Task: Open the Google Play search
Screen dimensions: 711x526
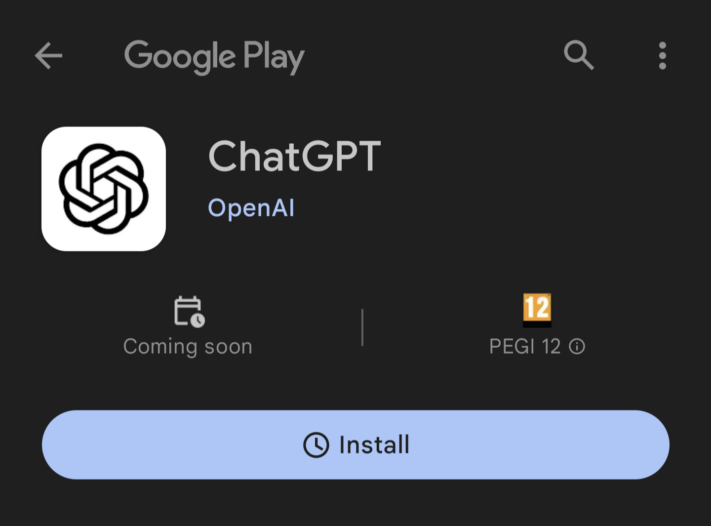Action: click(x=579, y=55)
